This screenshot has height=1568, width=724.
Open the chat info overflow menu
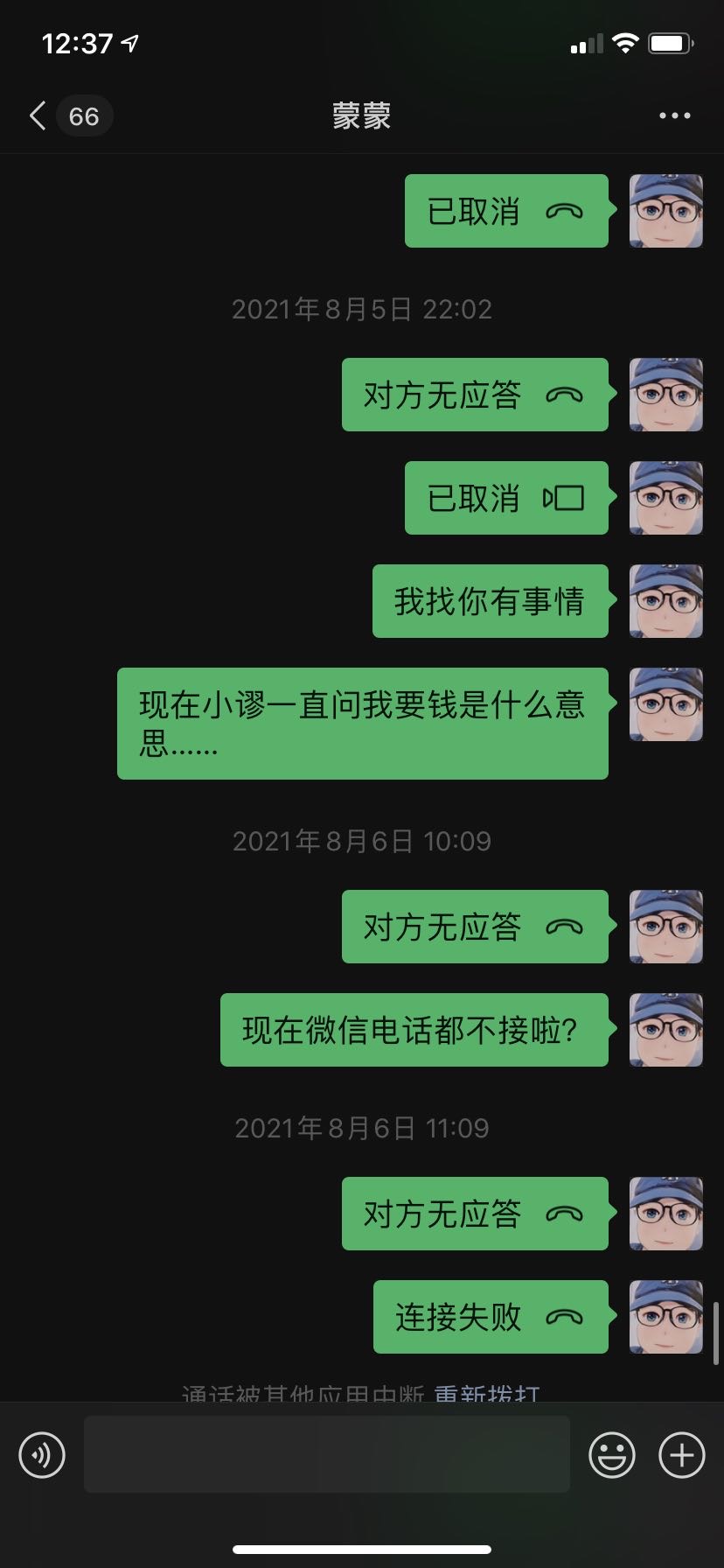tap(674, 115)
